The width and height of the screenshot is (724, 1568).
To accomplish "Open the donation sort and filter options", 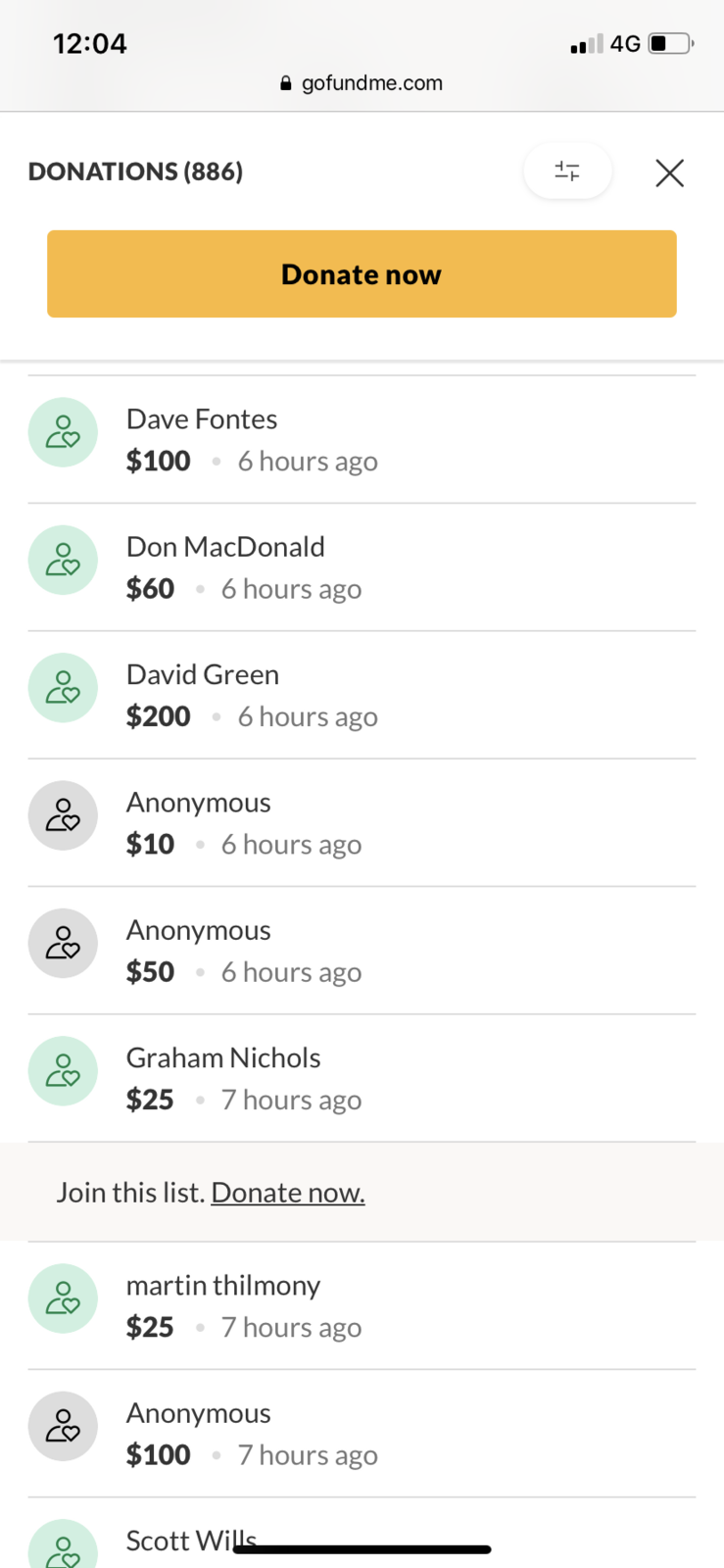I will (567, 171).
